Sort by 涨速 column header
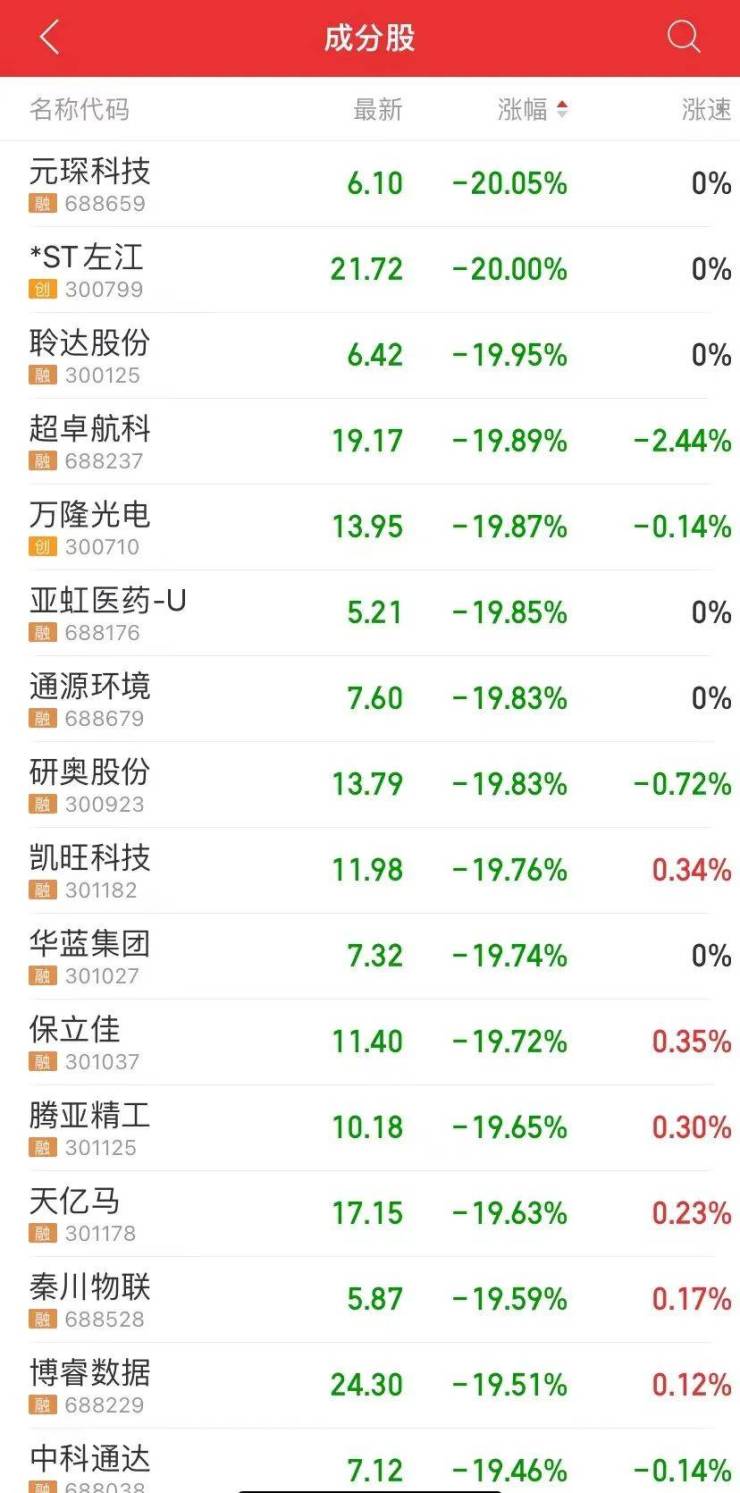 (706, 110)
